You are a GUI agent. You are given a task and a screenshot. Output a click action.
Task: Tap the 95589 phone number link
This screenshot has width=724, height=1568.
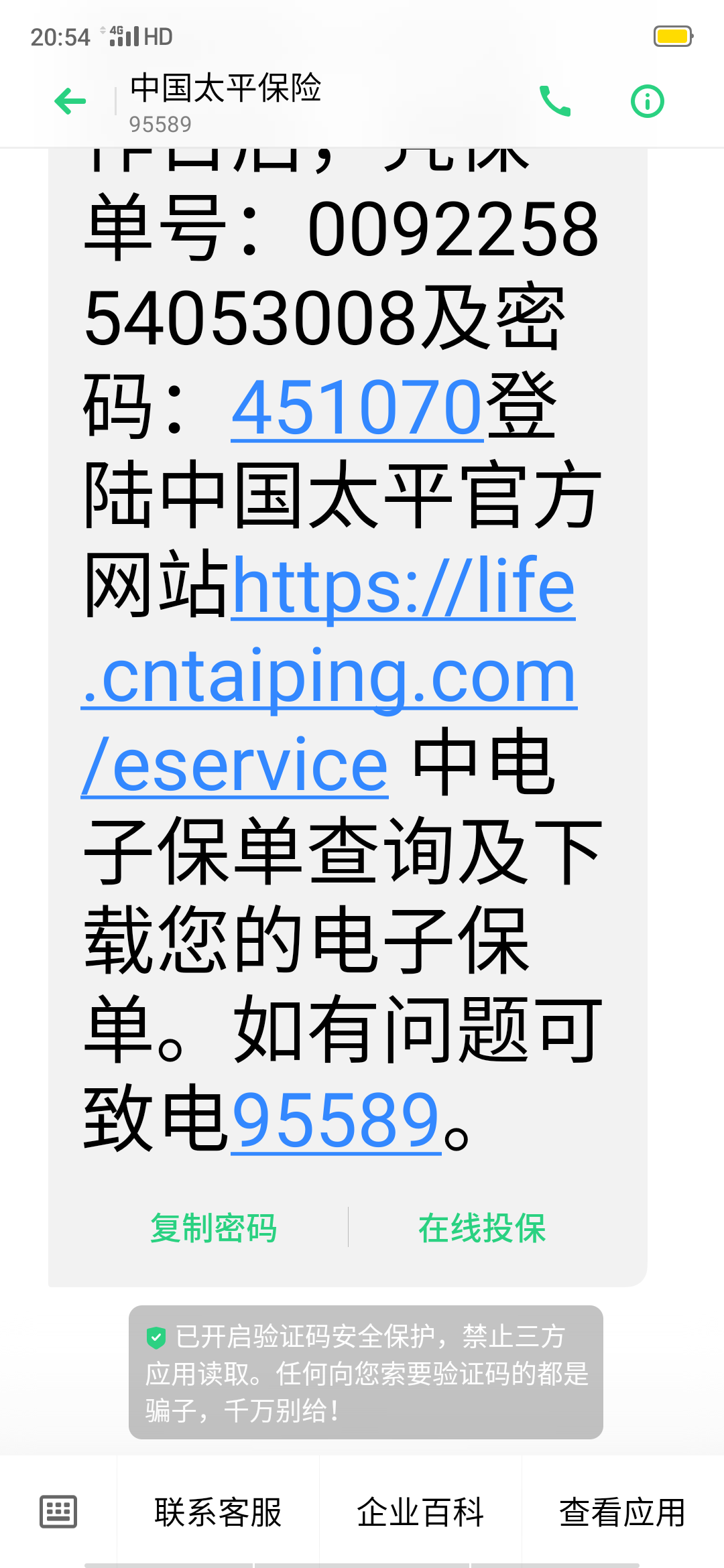point(335,1120)
